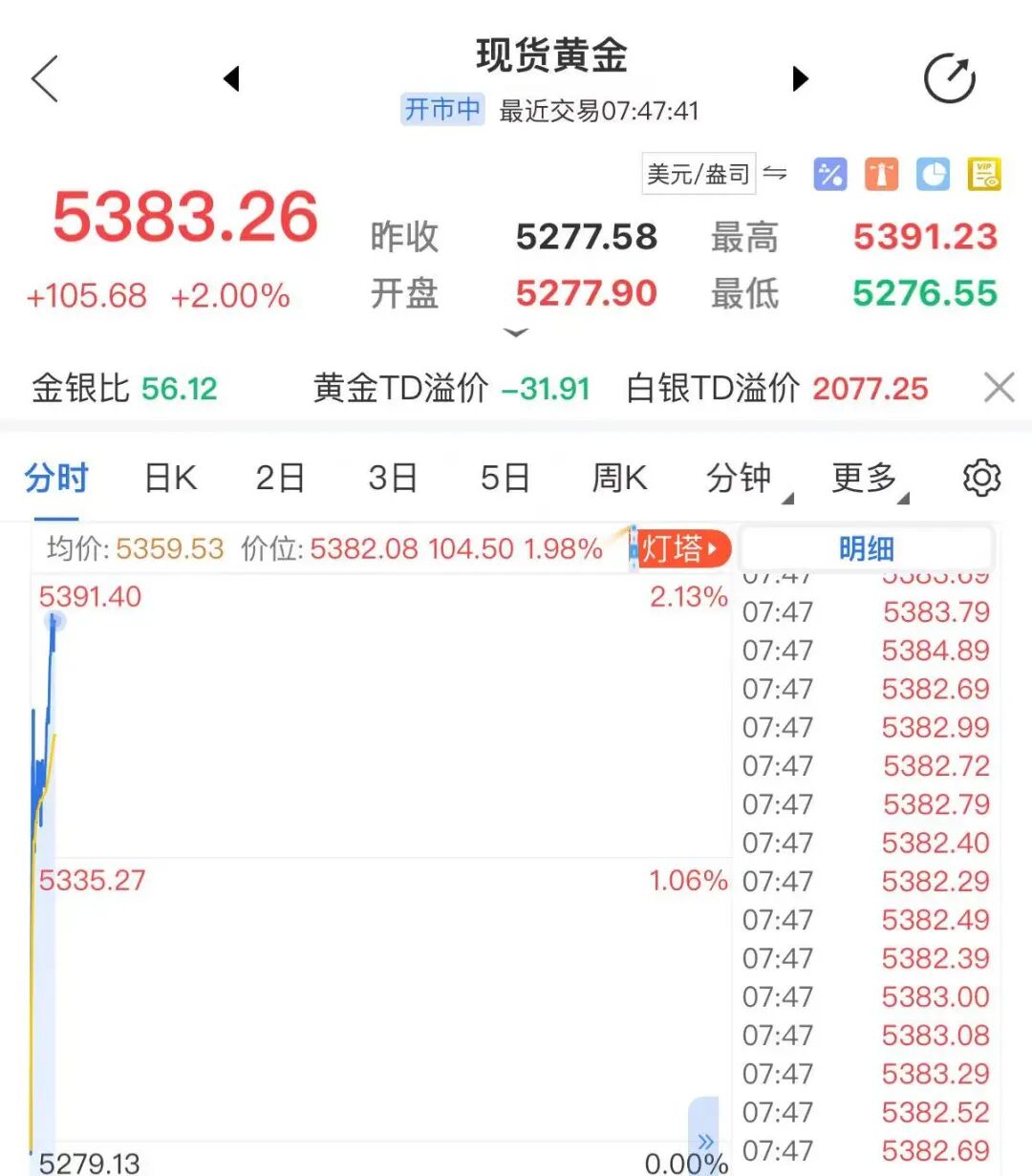Screen dimensions: 1032x1176
Task: Open the orange lighthouse icon
Action: click(881, 174)
